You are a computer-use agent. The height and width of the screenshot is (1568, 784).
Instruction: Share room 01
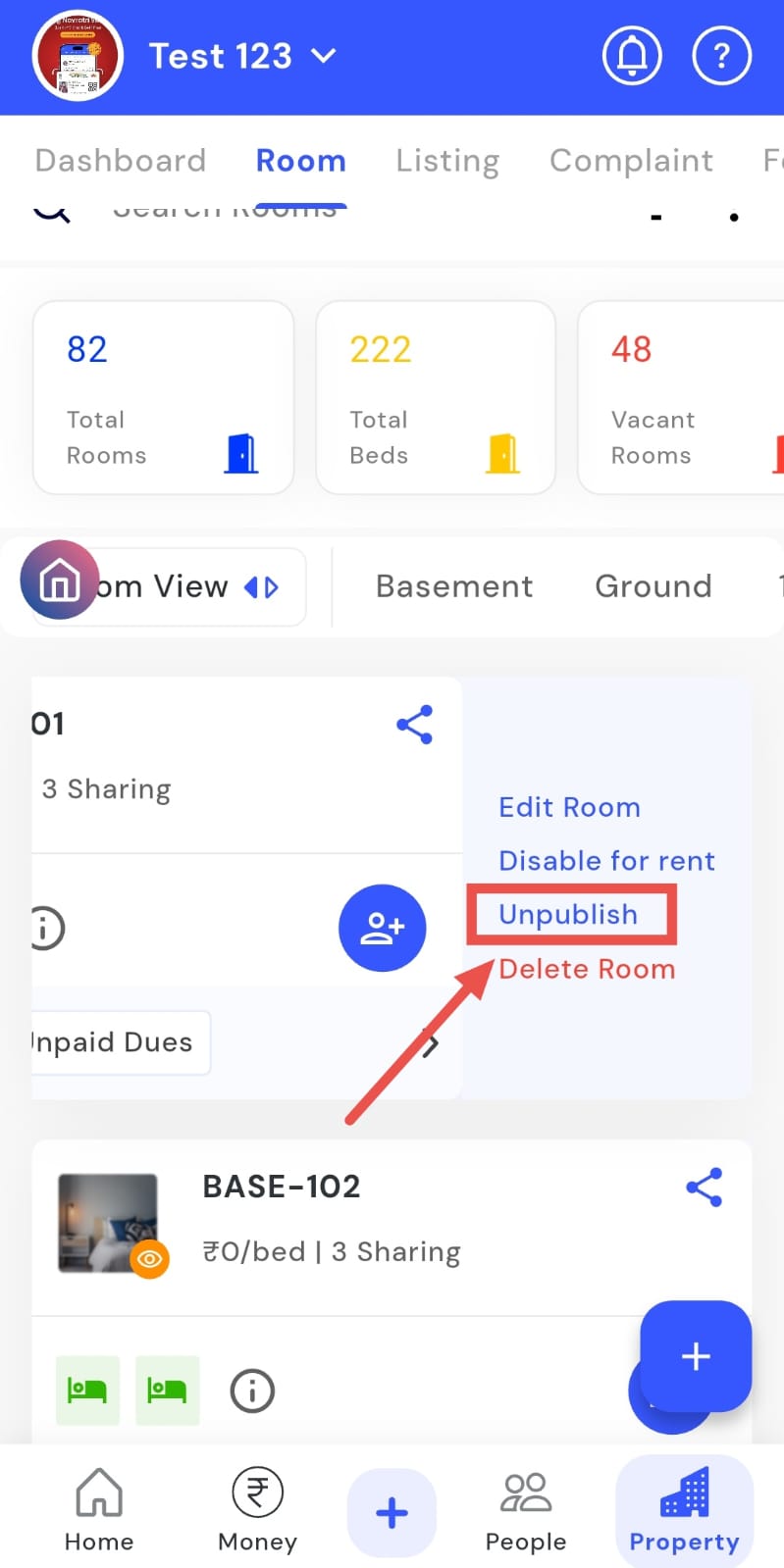point(414,725)
